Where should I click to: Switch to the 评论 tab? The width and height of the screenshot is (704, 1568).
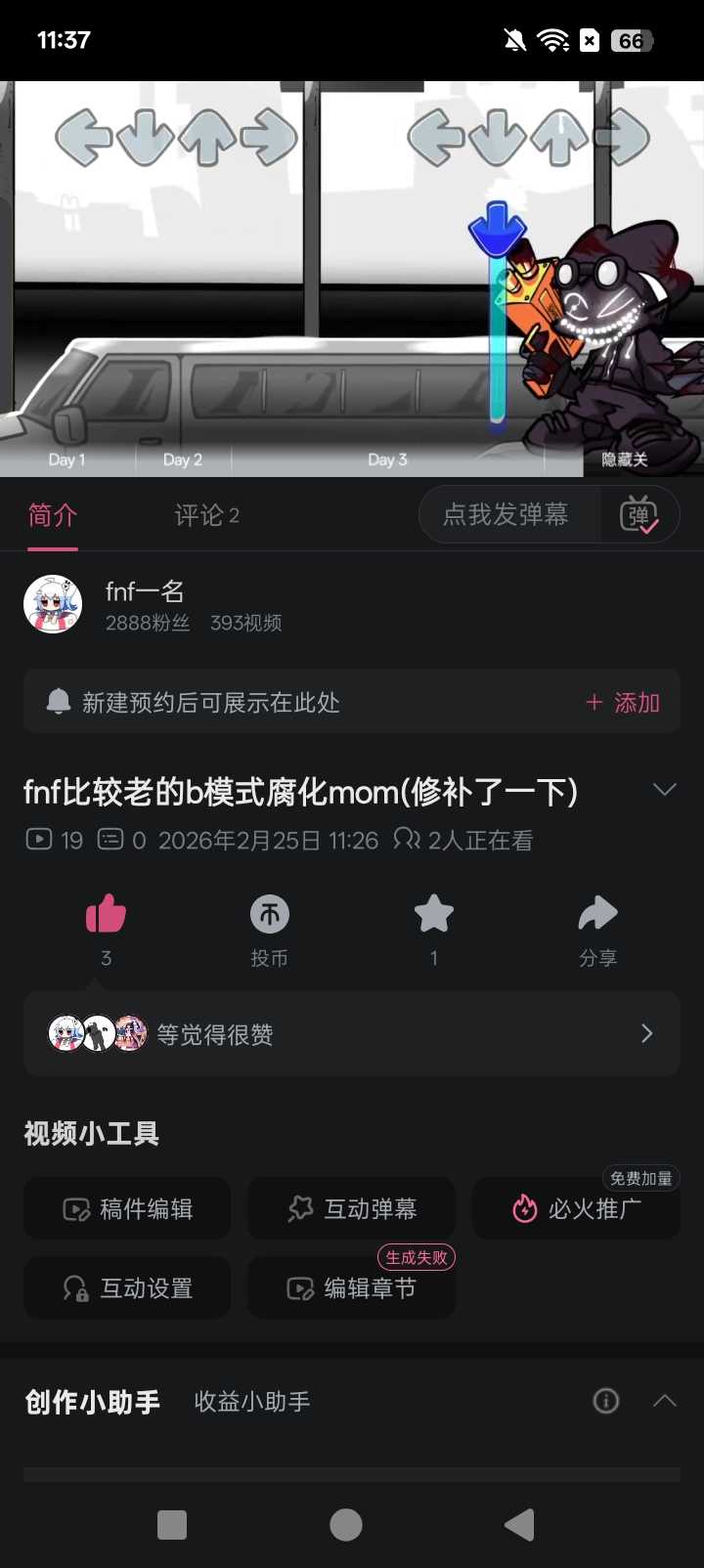coord(206,515)
